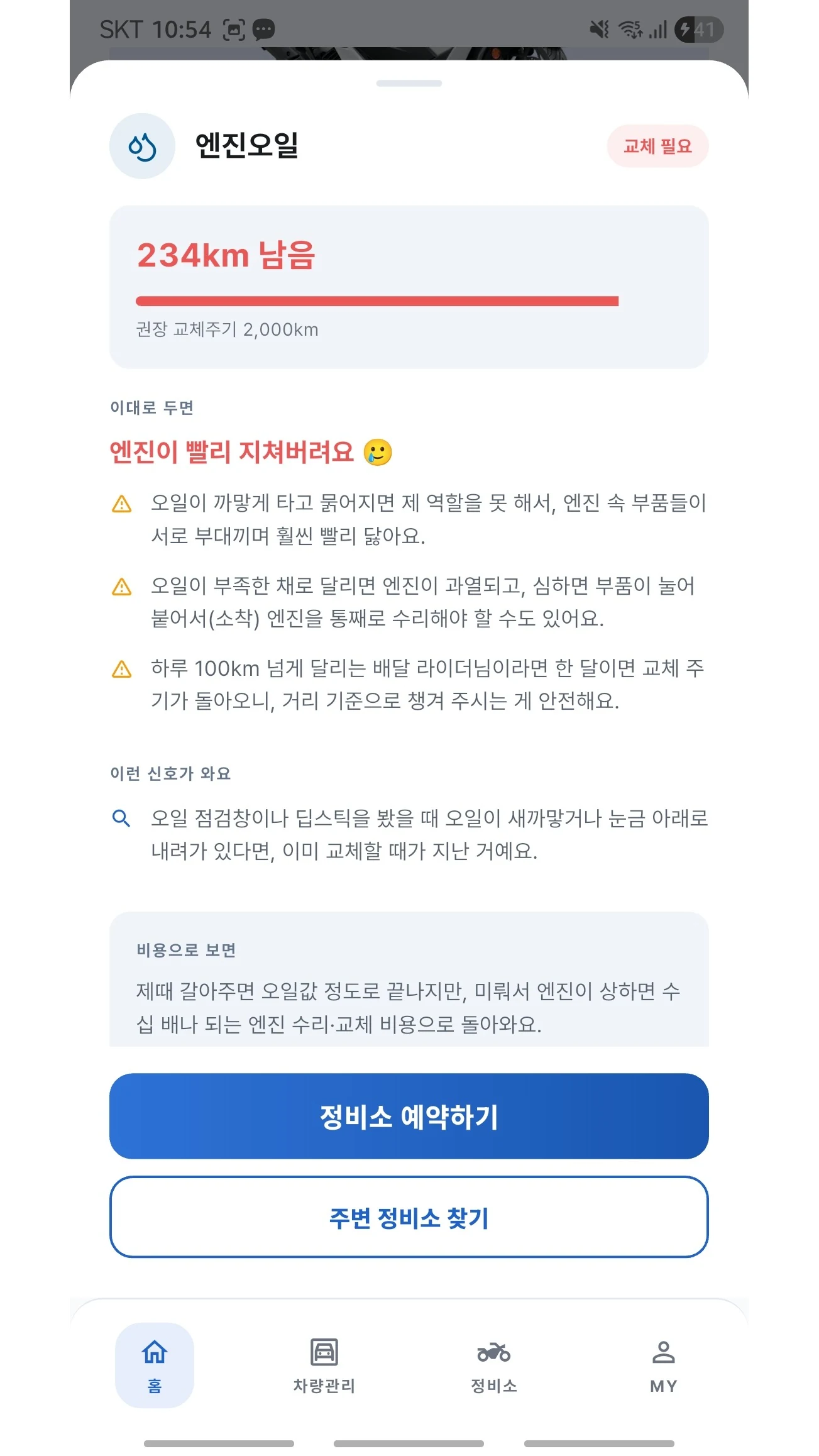Go to the 홈 tab
Screen dimensions: 819x1456
[x=155, y=1365]
